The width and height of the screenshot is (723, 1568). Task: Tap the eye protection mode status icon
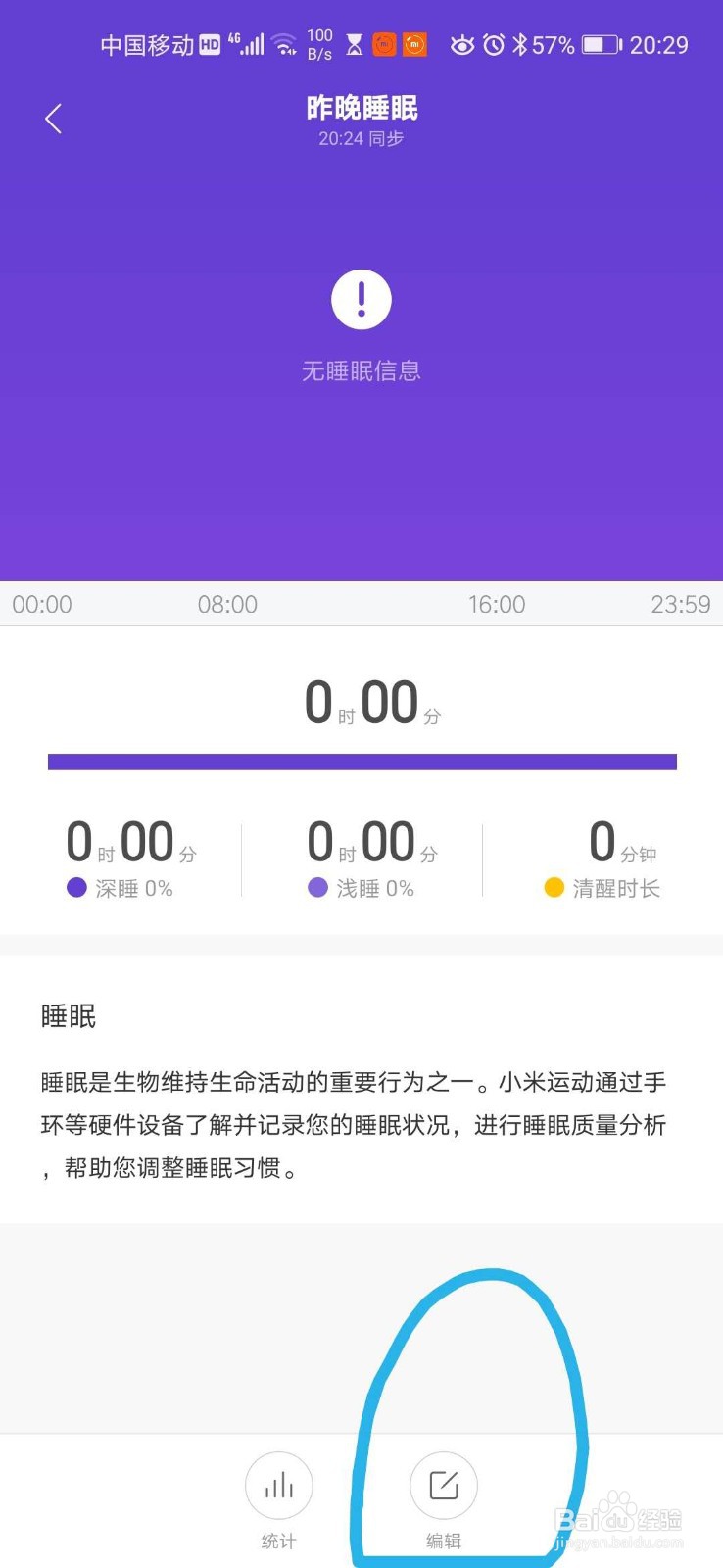click(x=460, y=44)
